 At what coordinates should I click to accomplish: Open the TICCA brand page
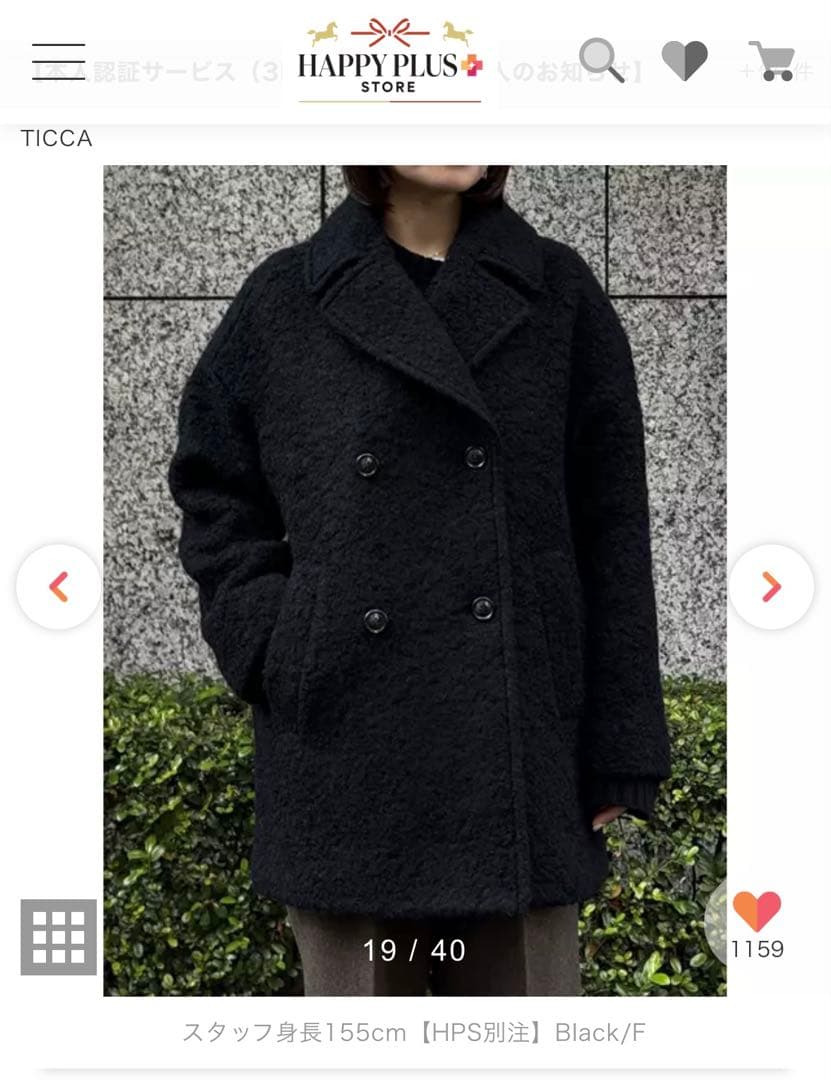tap(57, 138)
